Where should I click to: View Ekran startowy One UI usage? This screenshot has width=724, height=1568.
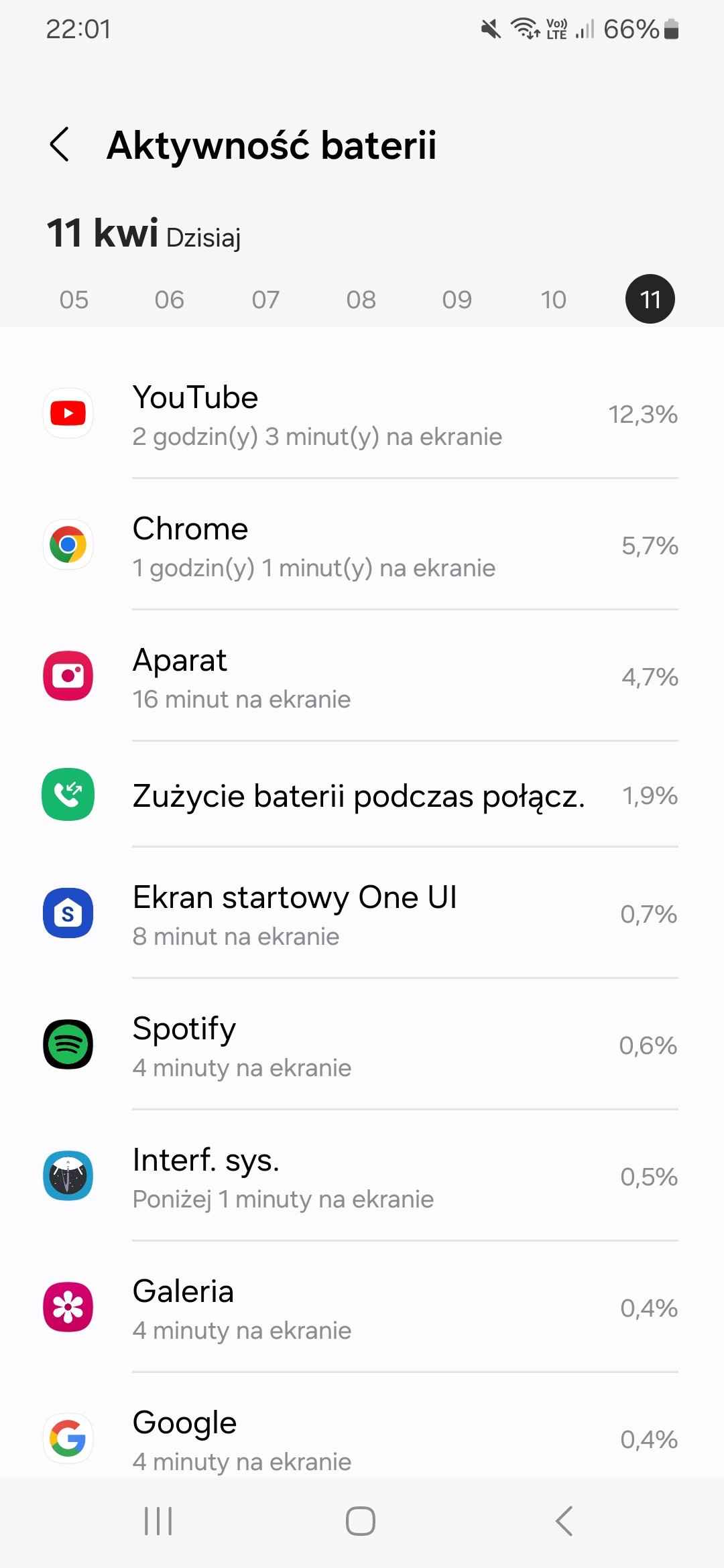tap(362, 913)
